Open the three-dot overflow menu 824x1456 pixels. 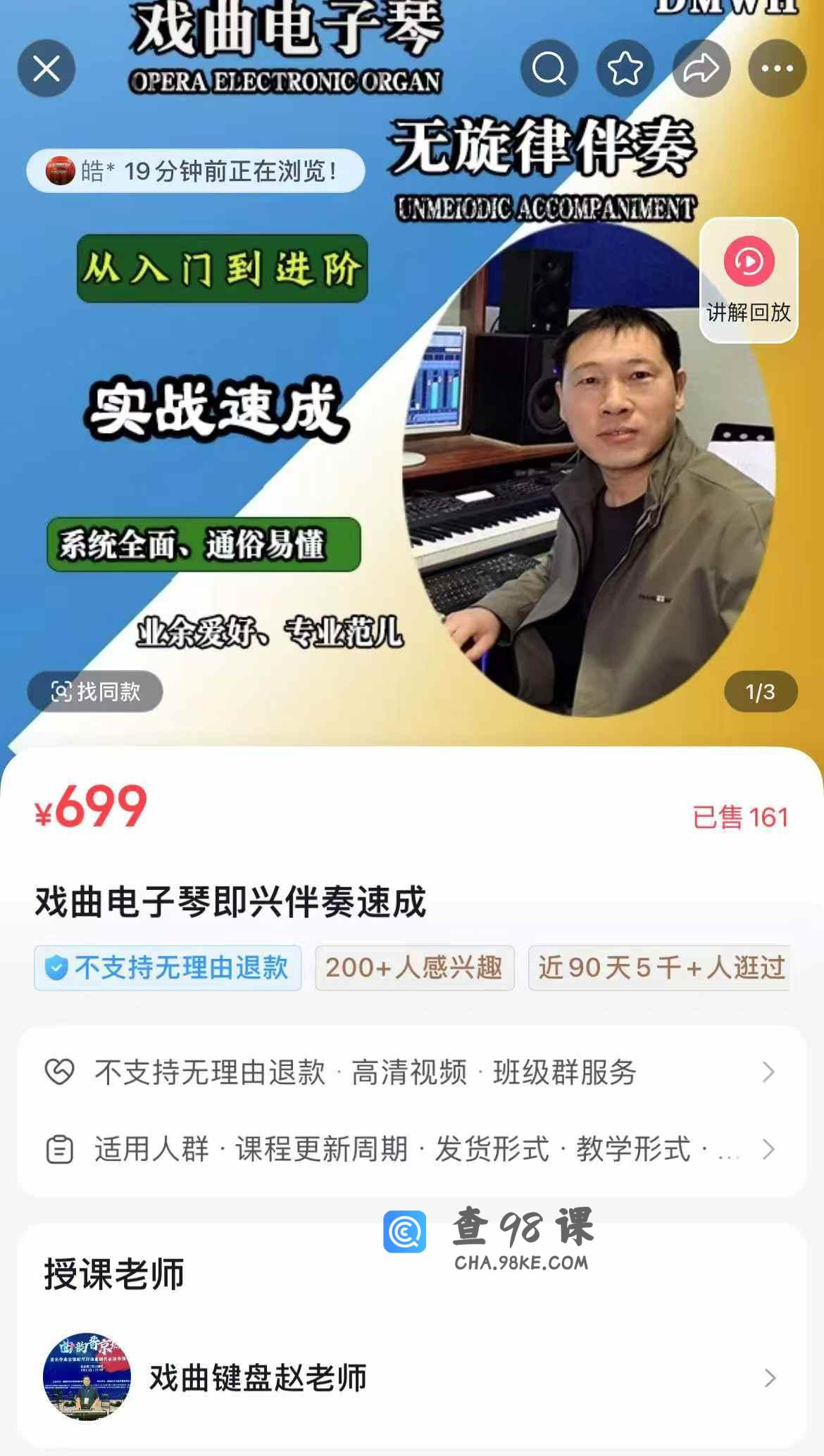[777, 69]
